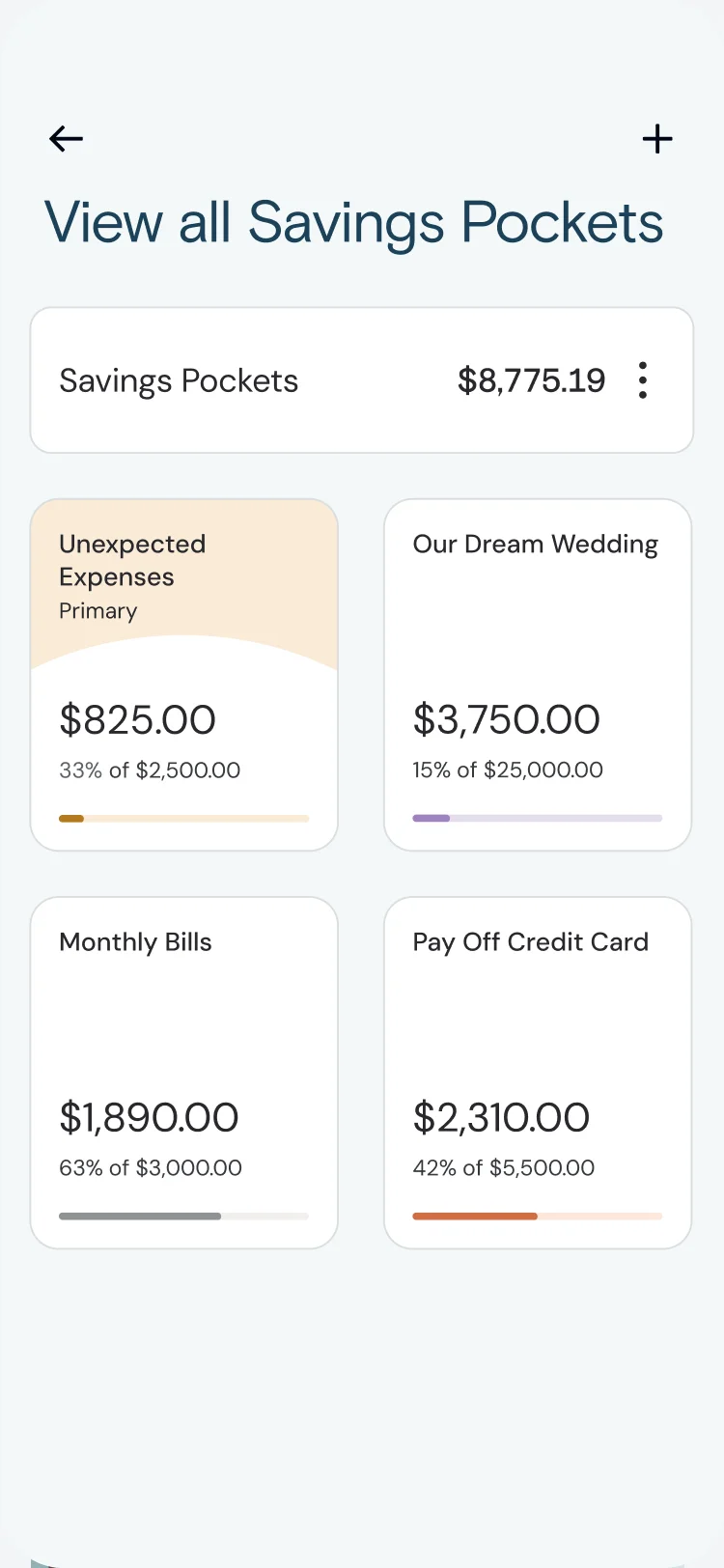
Task: Tap the Primary label under Unexpected Expenses
Action: pyautogui.click(x=97, y=610)
